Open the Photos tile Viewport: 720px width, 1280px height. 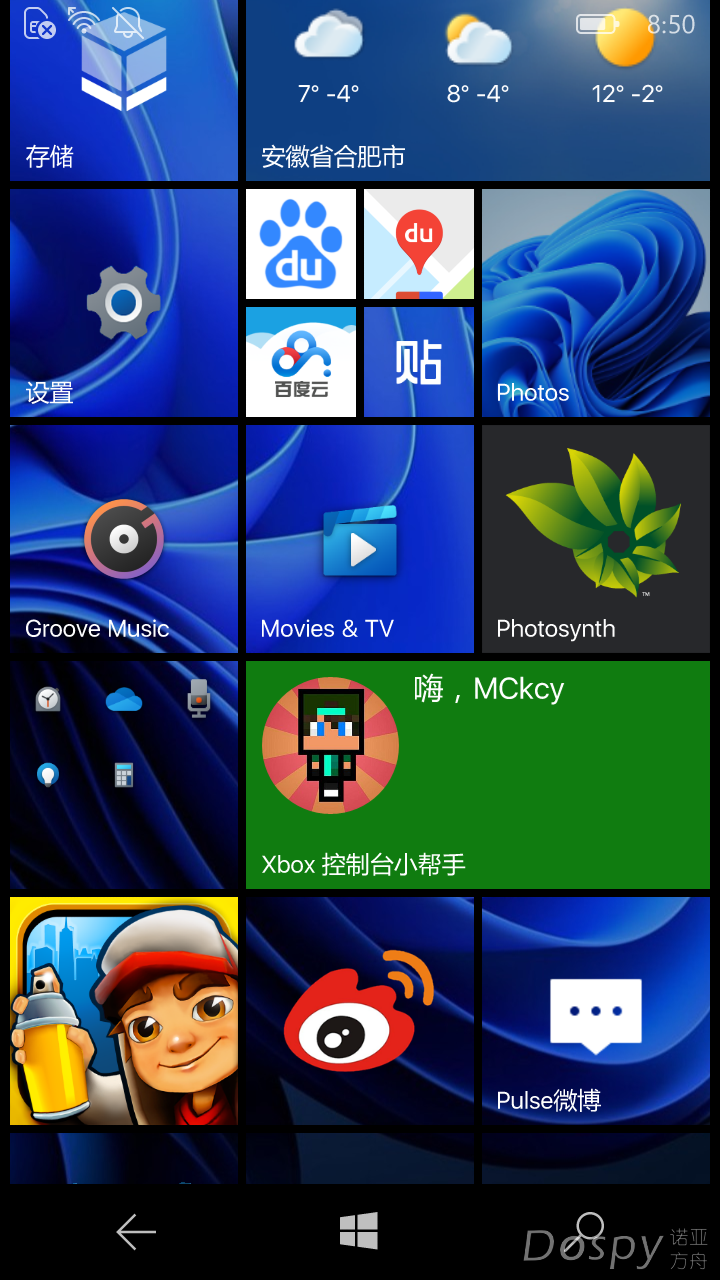[x=596, y=303]
